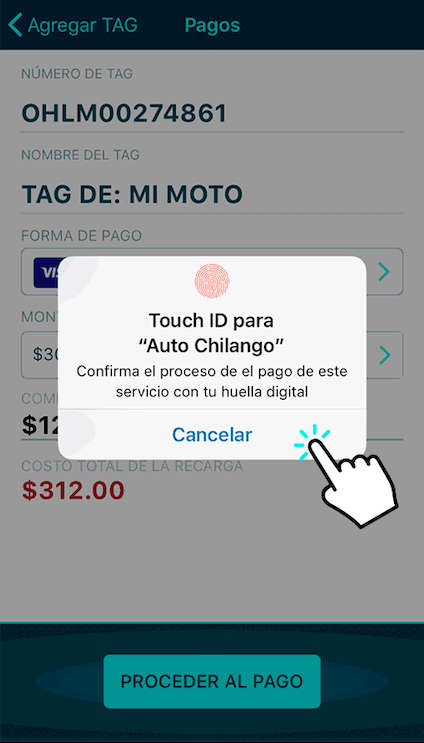Open the Forma de pago card selector
The width and height of the screenshot is (424, 743).
pyautogui.click(x=212, y=272)
